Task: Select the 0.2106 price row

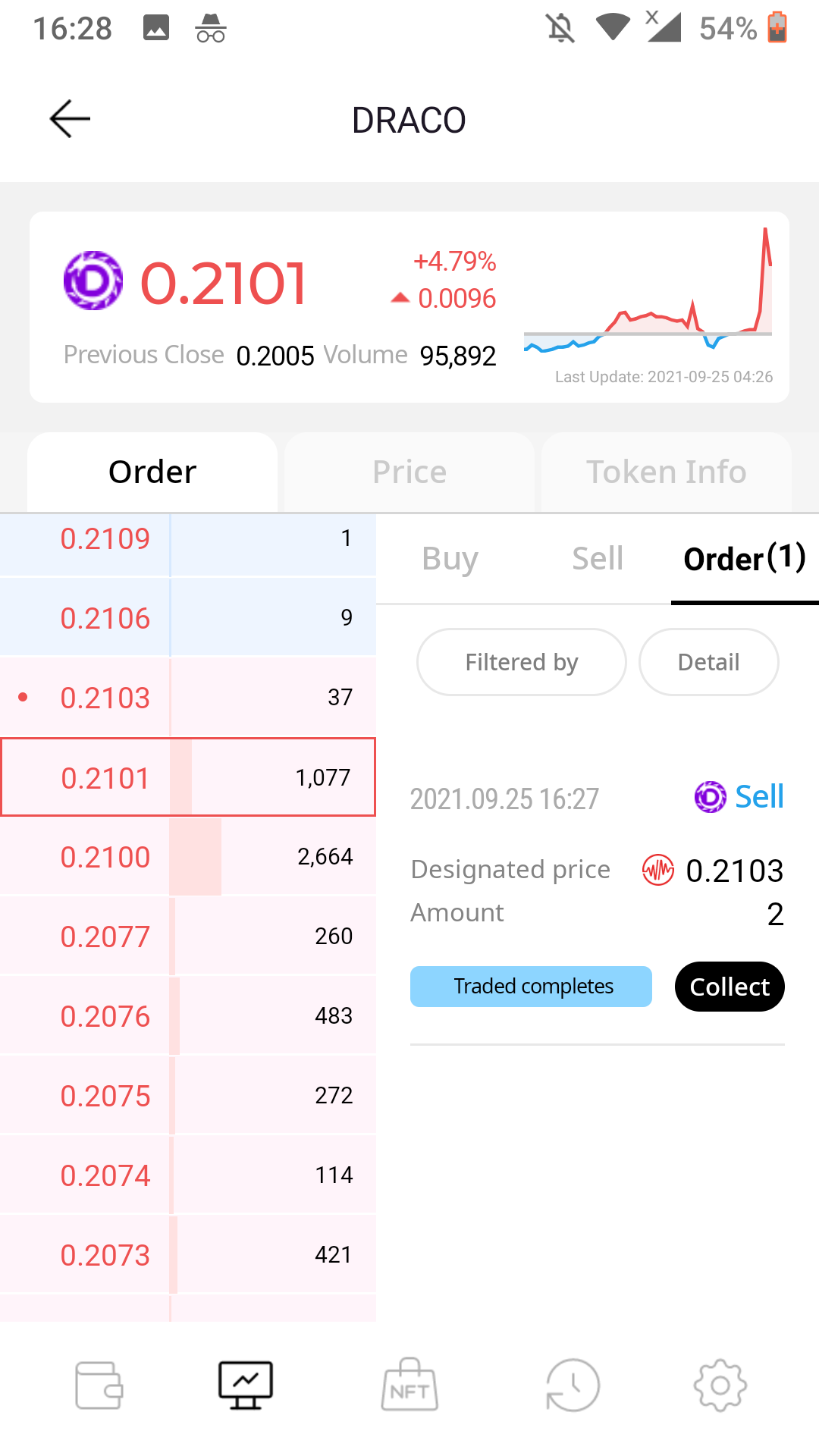Action: click(187, 618)
